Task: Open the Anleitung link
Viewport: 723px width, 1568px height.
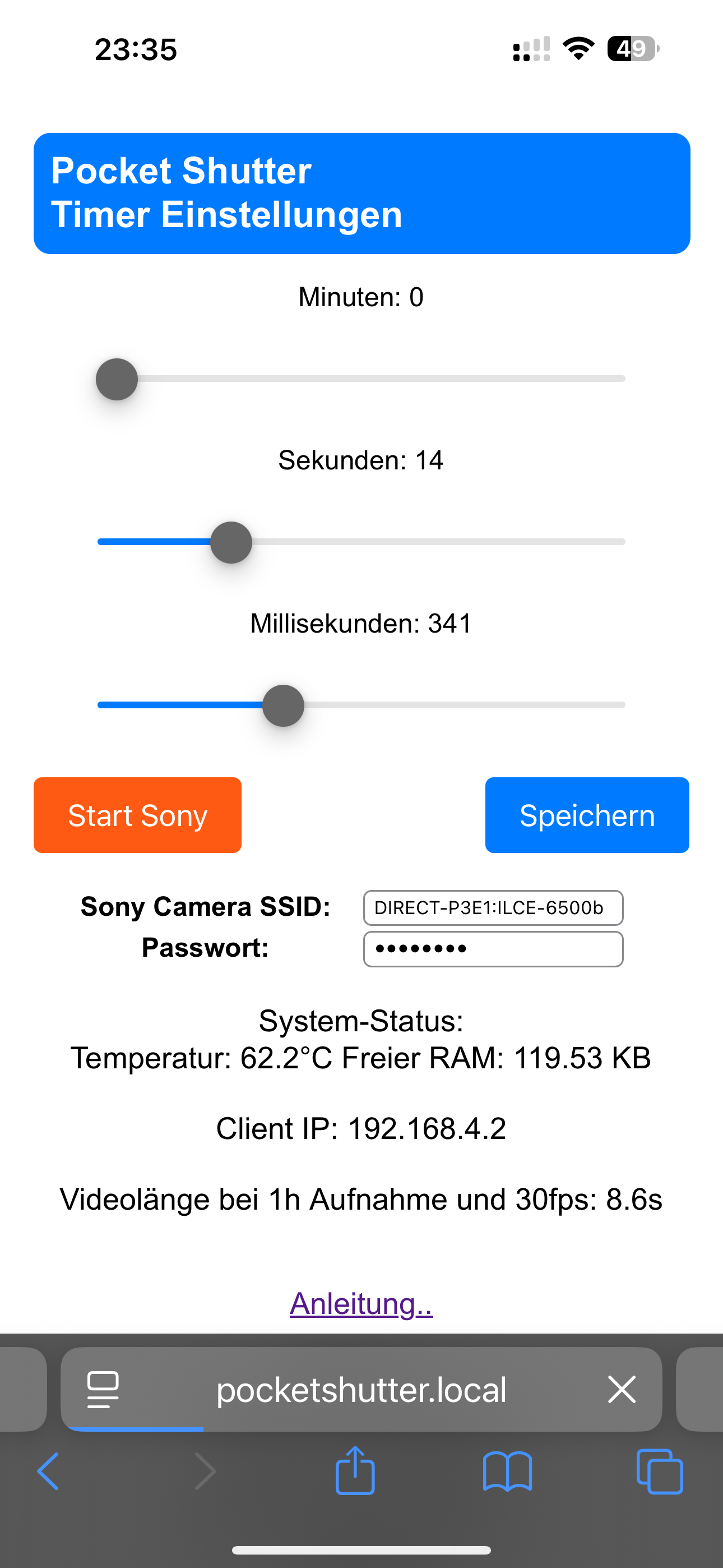Action: pos(361,1303)
